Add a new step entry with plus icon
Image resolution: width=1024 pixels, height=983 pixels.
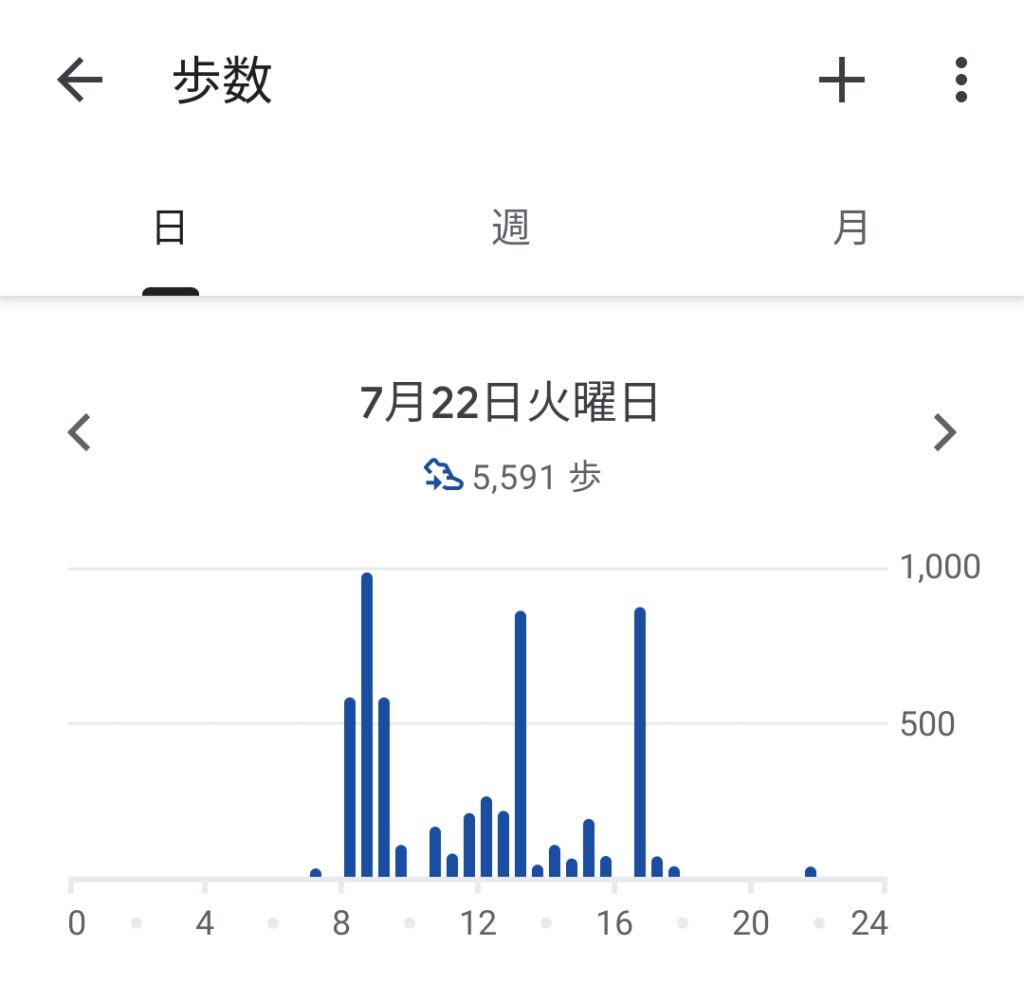(841, 80)
